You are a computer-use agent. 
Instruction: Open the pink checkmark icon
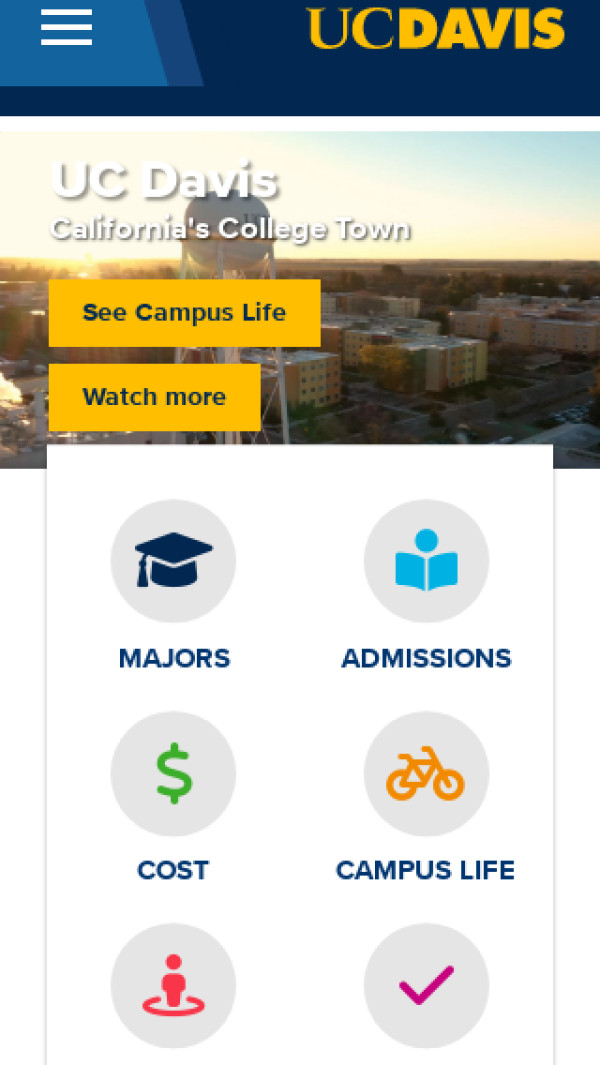point(426,985)
